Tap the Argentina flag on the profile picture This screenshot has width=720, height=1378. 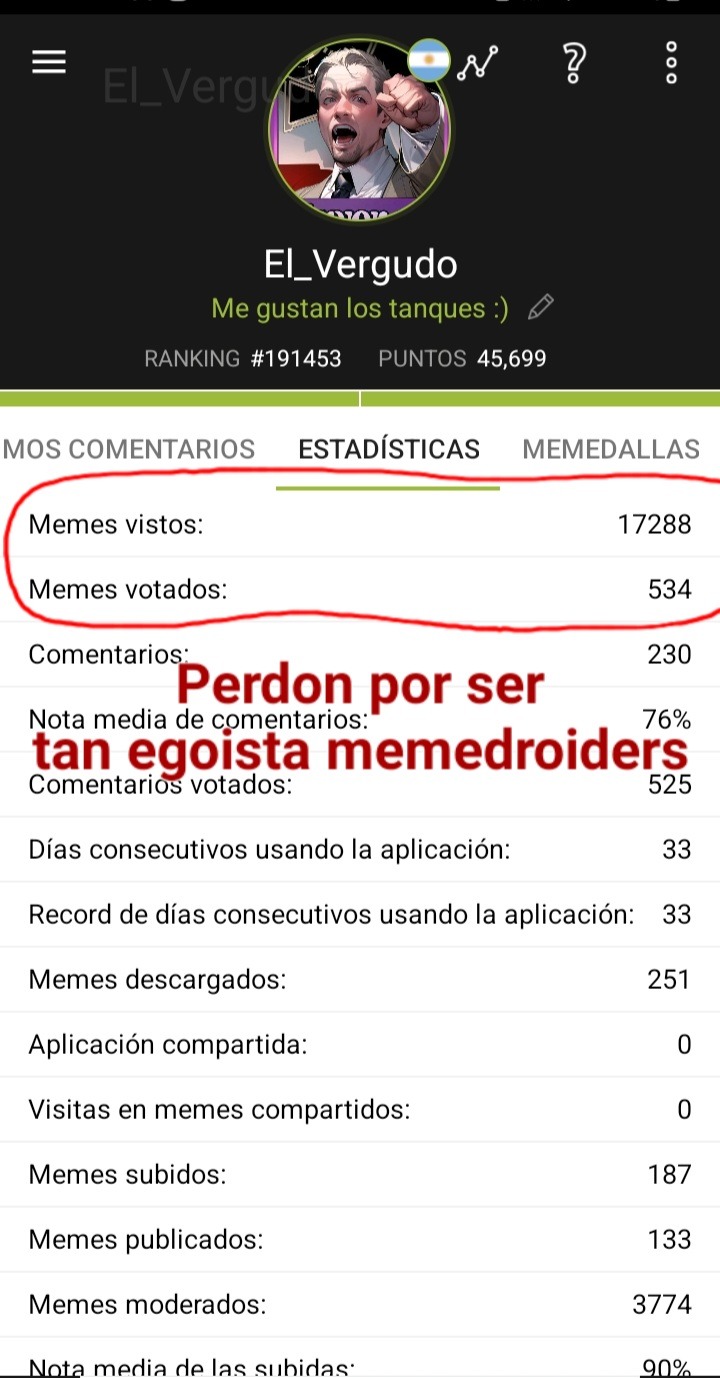click(x=430, y=61)
